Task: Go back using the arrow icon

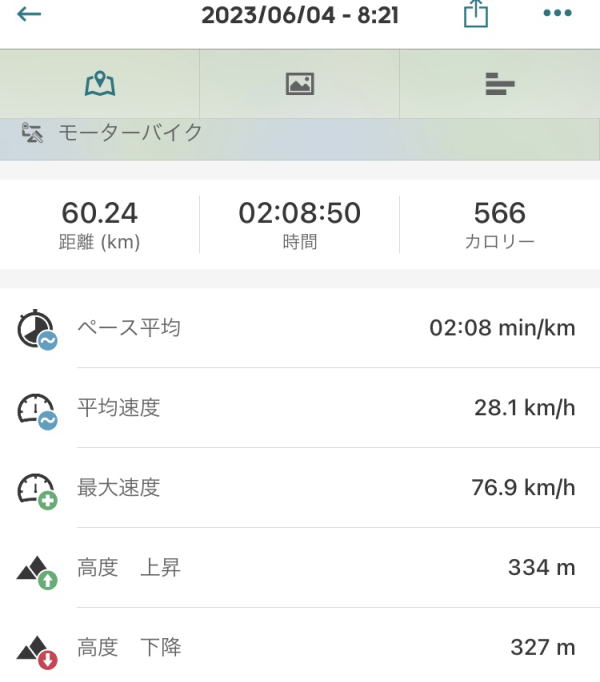Action: point(29,14)
